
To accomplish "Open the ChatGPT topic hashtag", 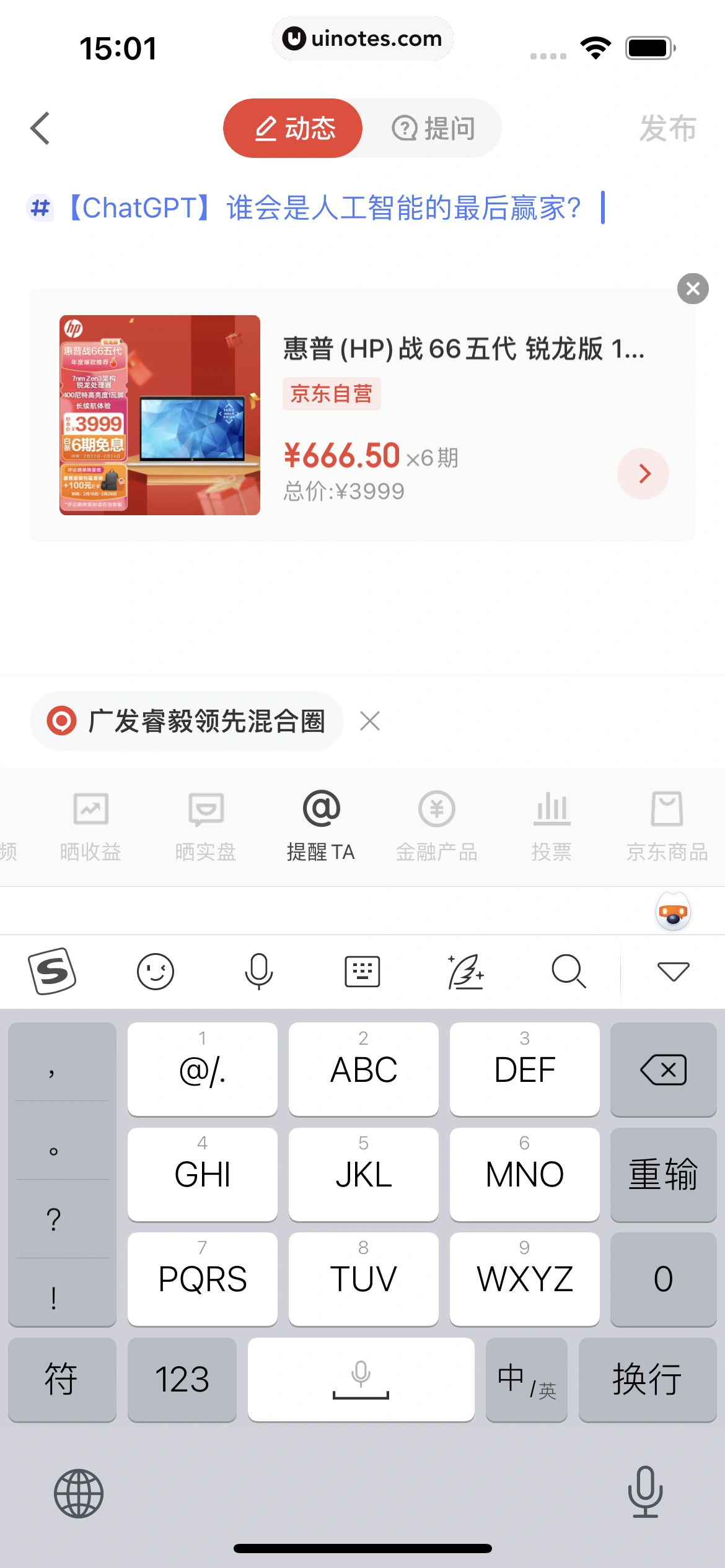I will click(322, 208).
